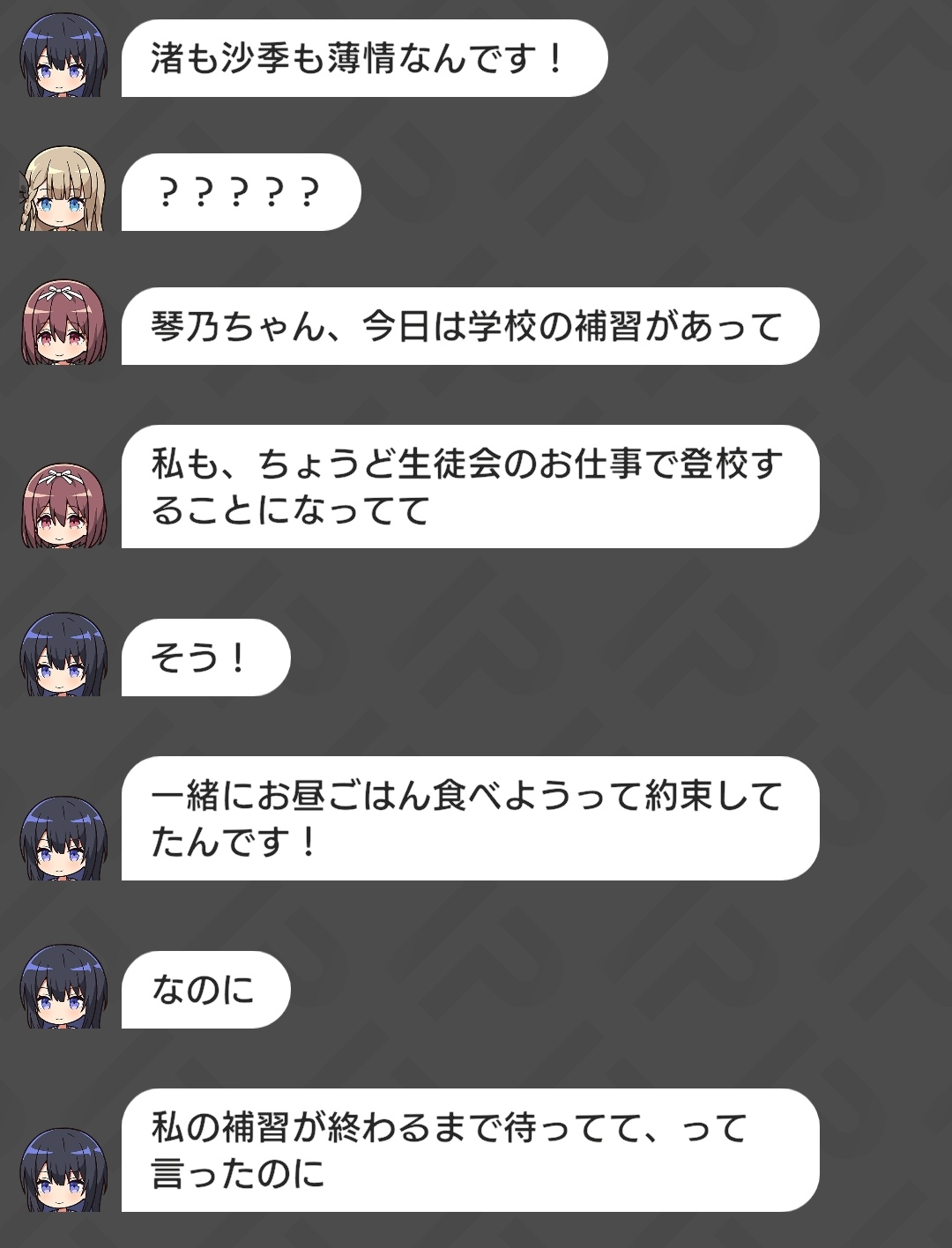Open profile avatar next to 琴乃ちゃん、今日は学校の補習 message
Viewport: 952px width, 1248px height.
point(63,324)
